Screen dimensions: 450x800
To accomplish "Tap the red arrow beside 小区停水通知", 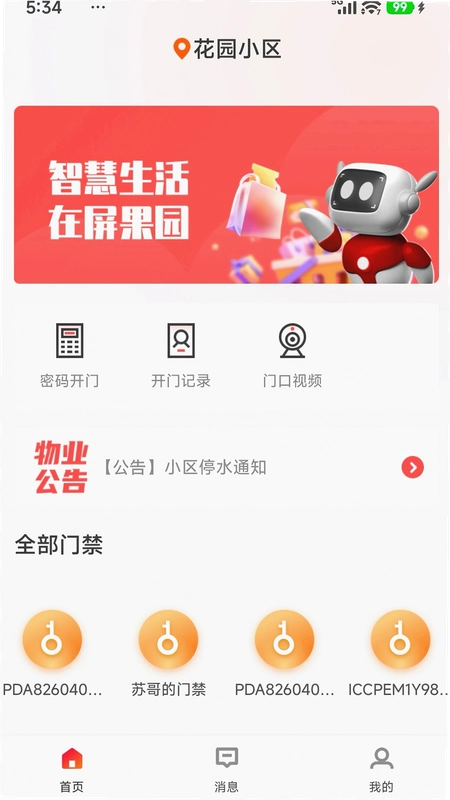I will coord(413,467).
